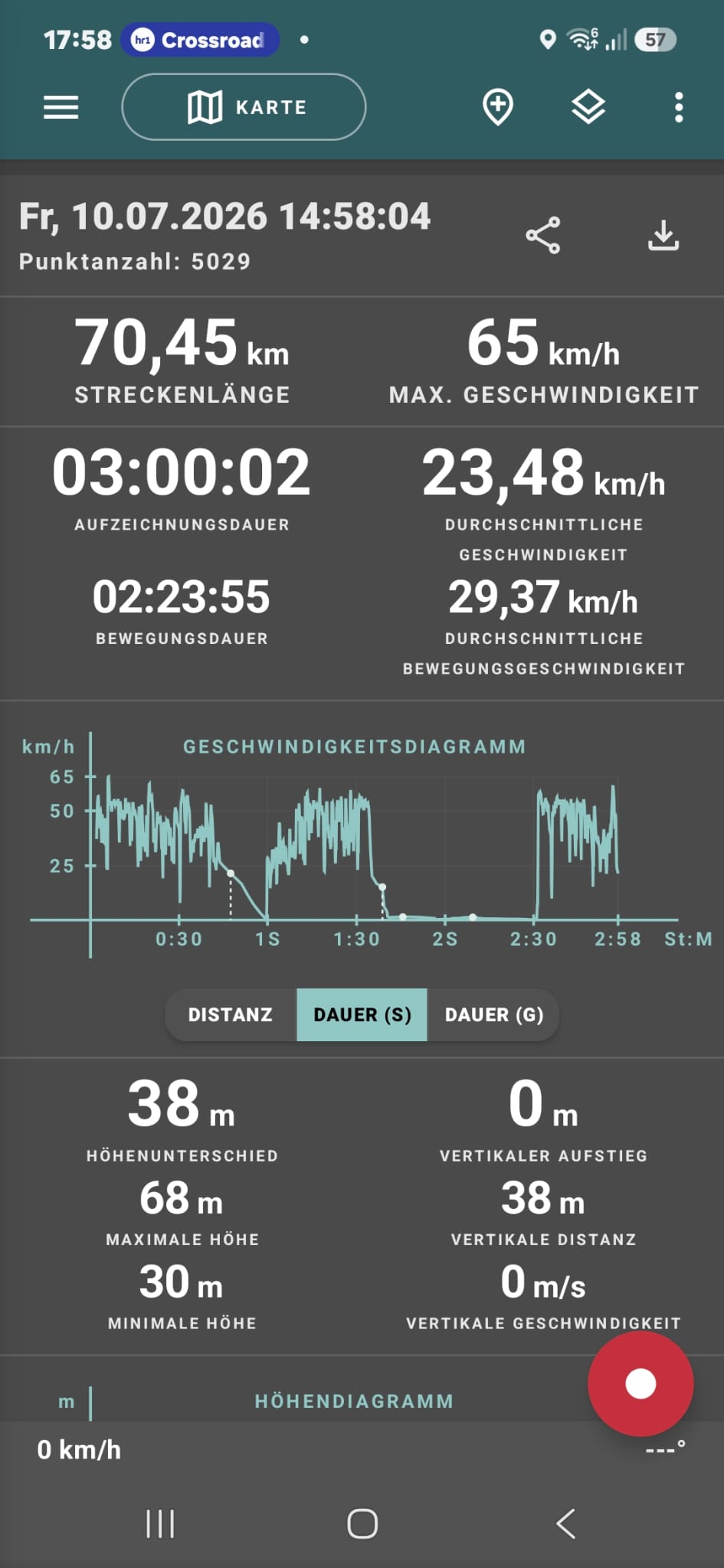This screenshot has height=1568, width=724.
Task: Switch diagram to Dauer (G)
Action: 493,1014
